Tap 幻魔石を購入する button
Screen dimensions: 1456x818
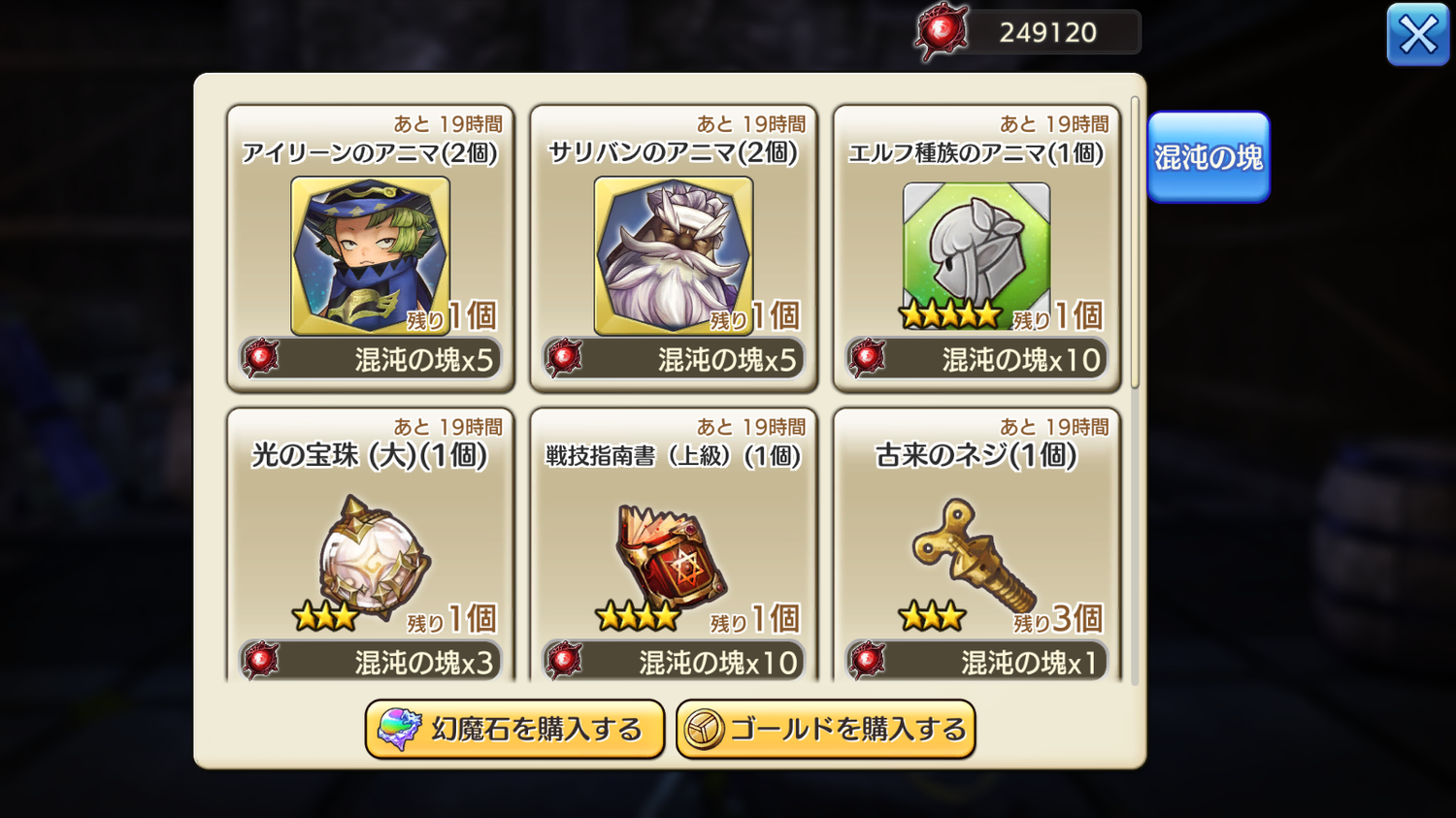pyautogui.click(x=514, y=729)
